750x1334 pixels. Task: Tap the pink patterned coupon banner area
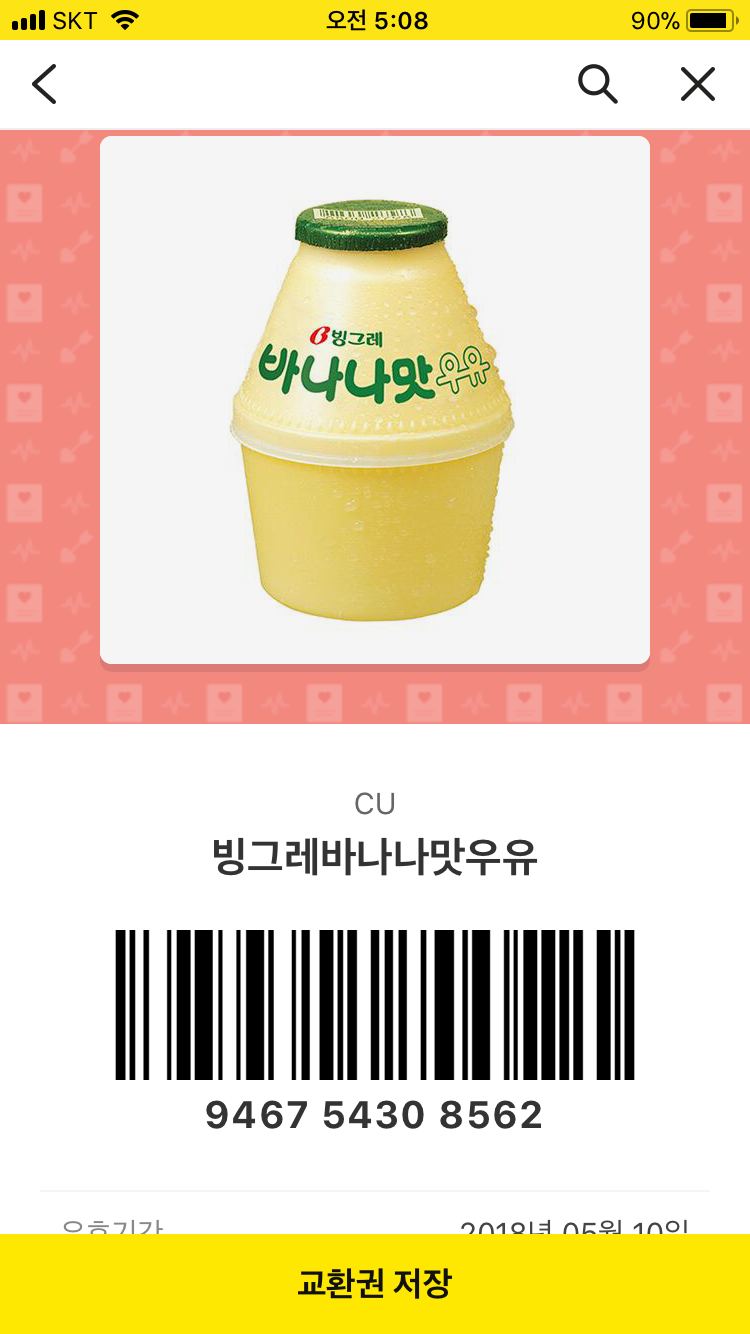(x=52, y=400)
